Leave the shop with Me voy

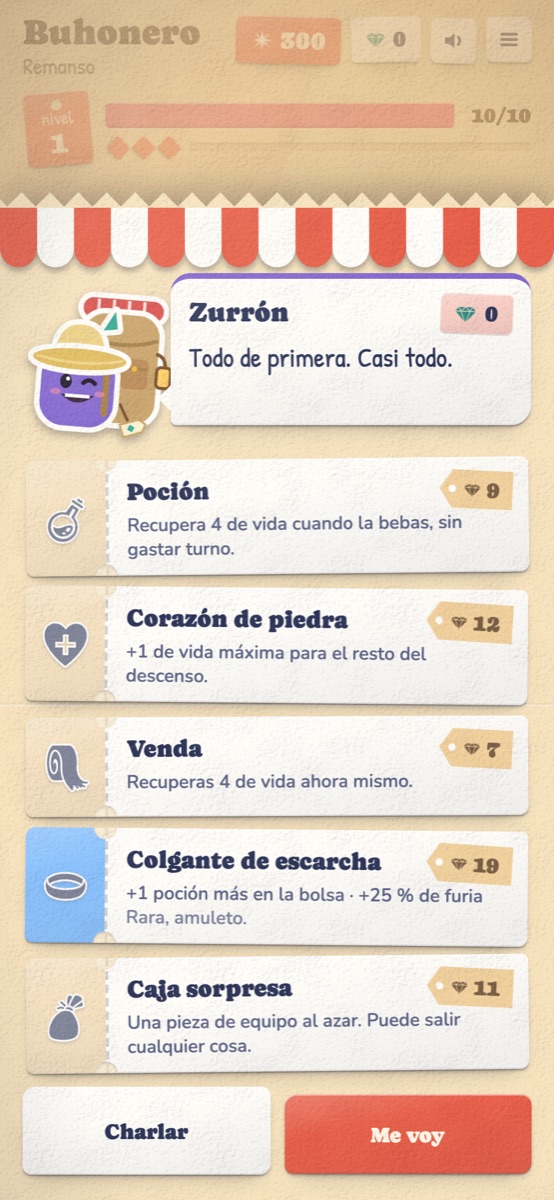[x=408, y=1134]
